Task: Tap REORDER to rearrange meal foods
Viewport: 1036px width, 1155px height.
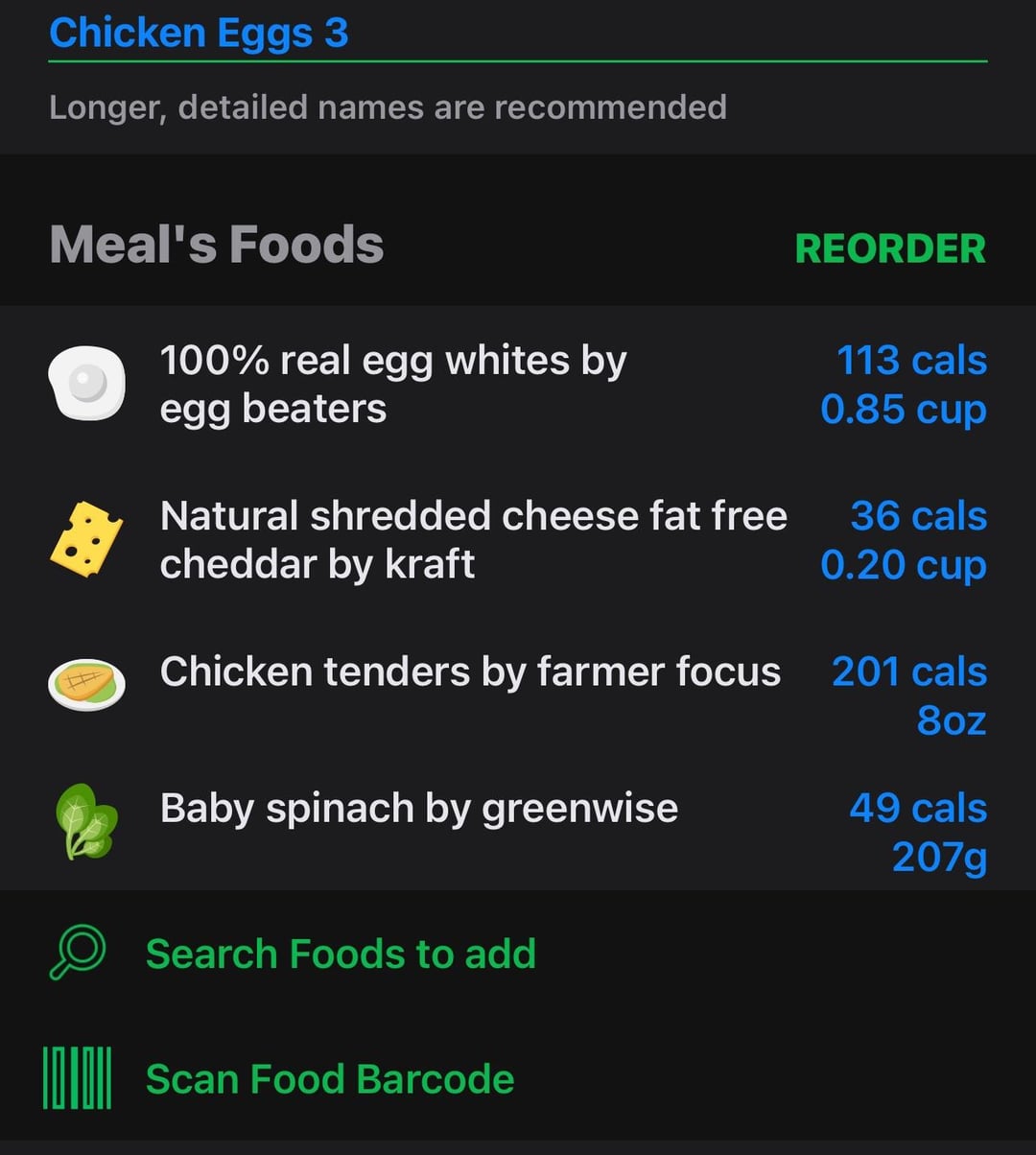Action: pyautogui.click(x=890, y=248)
